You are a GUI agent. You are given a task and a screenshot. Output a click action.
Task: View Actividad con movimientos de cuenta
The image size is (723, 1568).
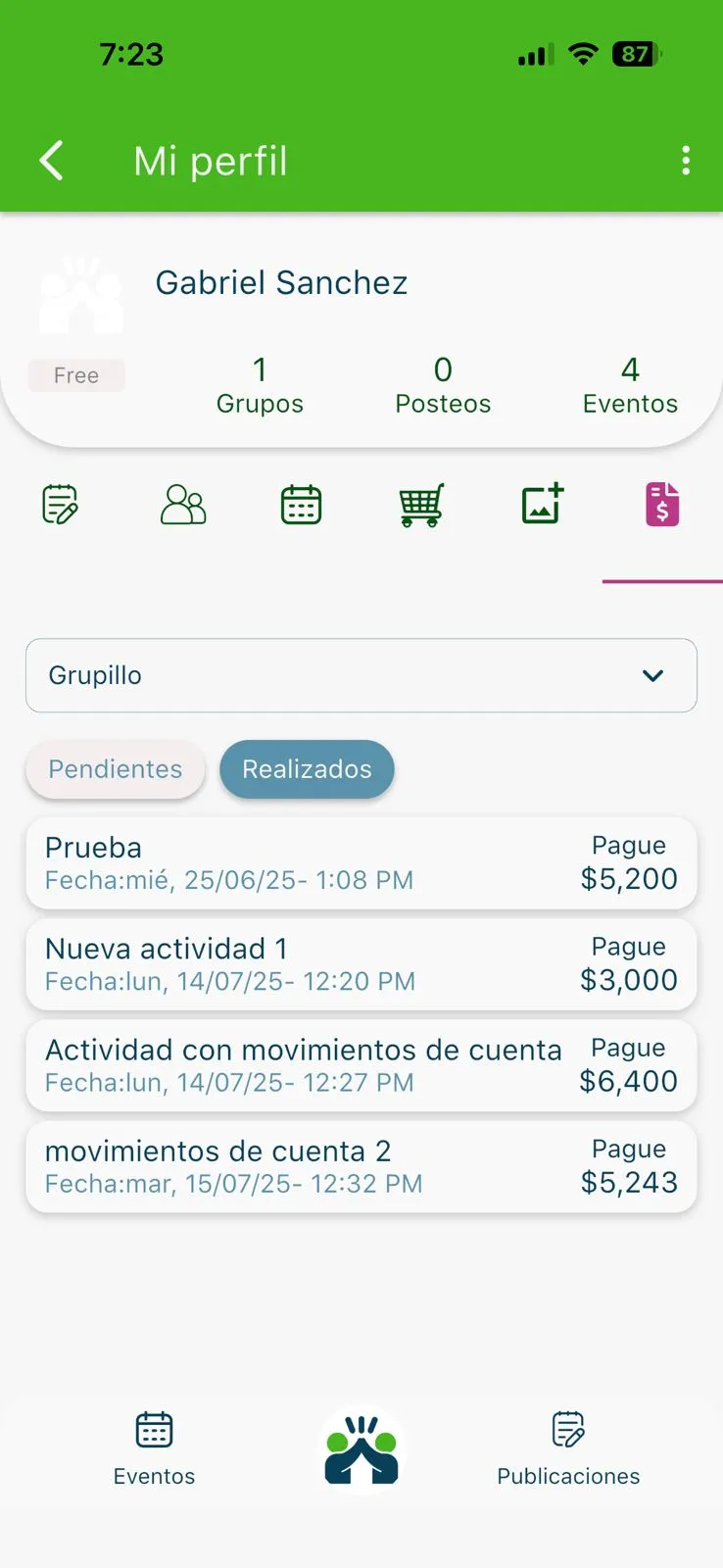point(361,1065)
